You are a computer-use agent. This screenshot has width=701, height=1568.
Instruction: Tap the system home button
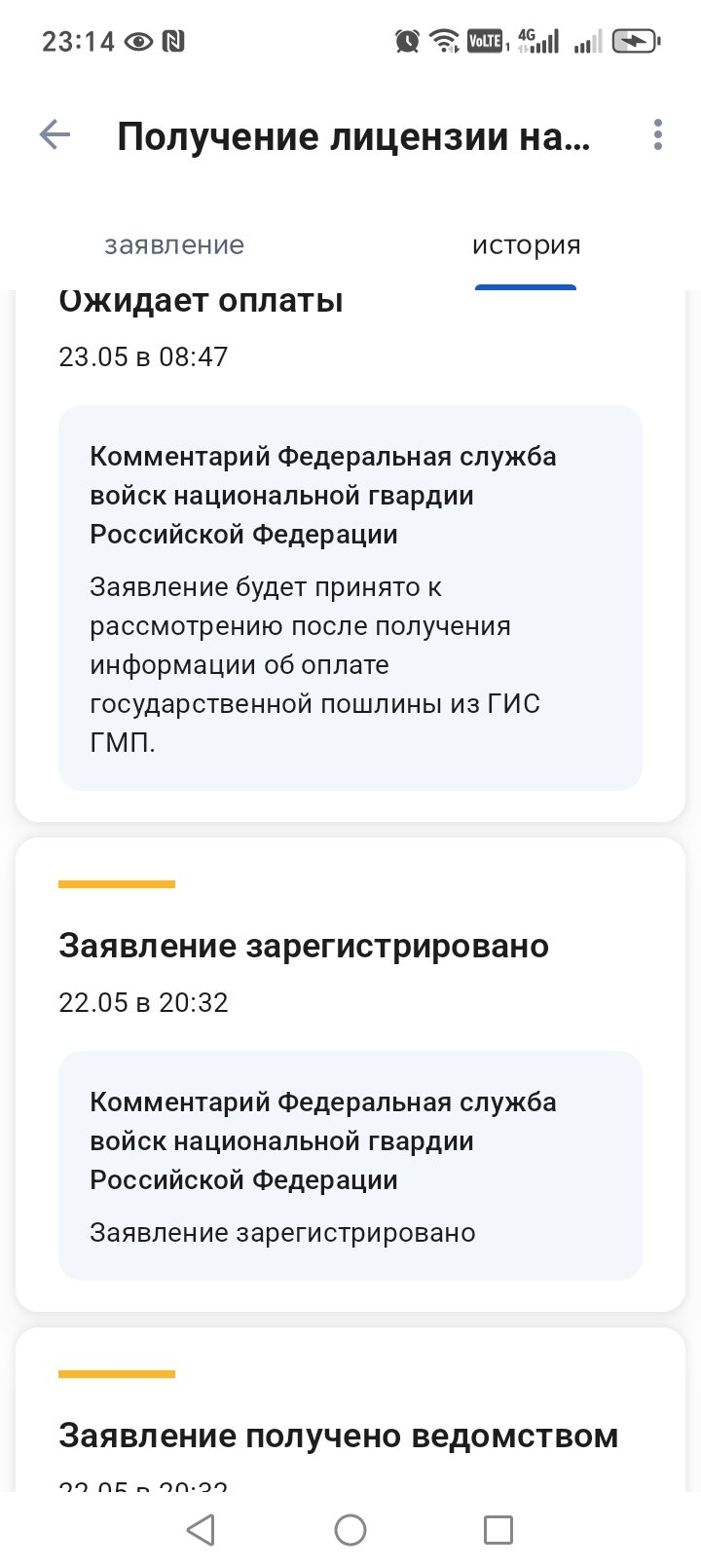tap(350, 1530)
